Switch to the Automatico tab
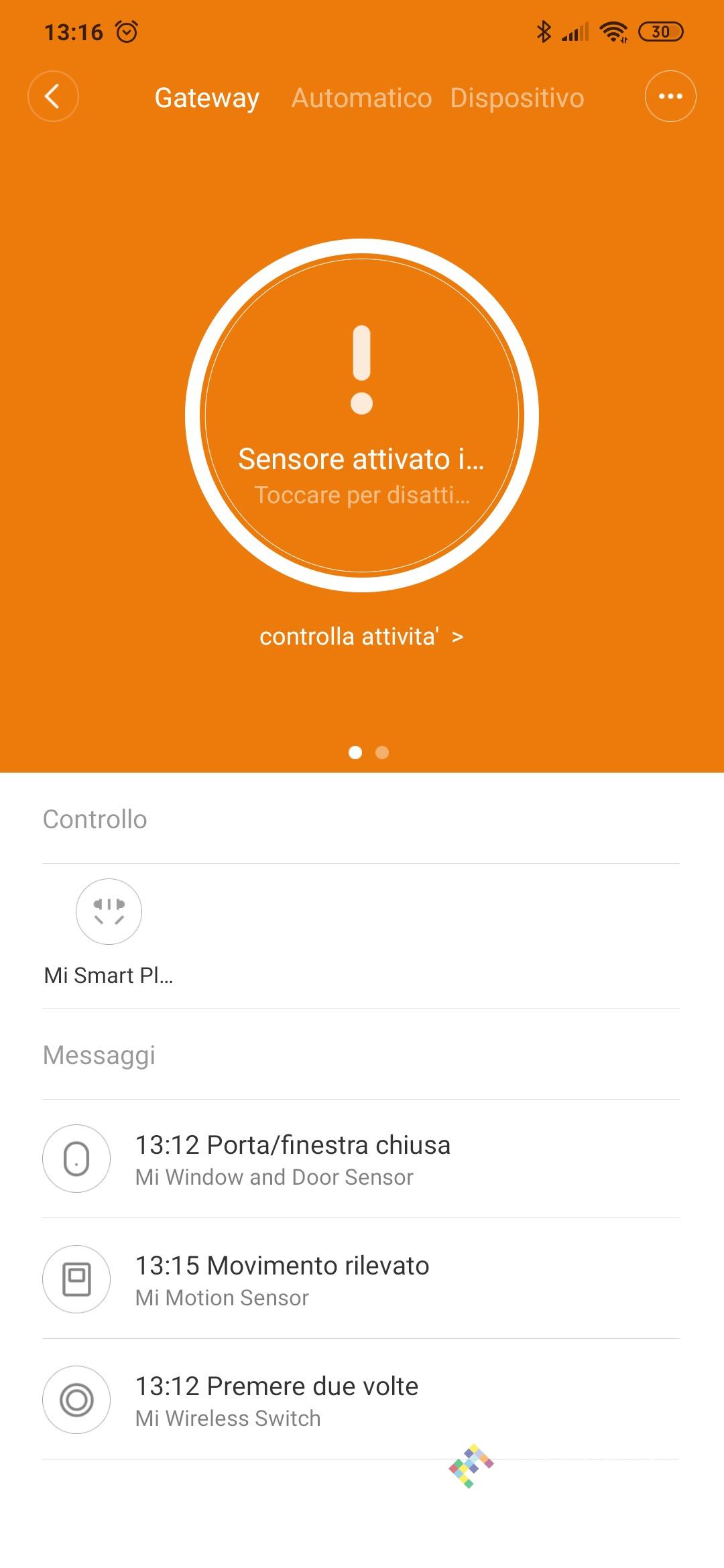The width and height of the screenshot is (724, 1568). point(361,98)
